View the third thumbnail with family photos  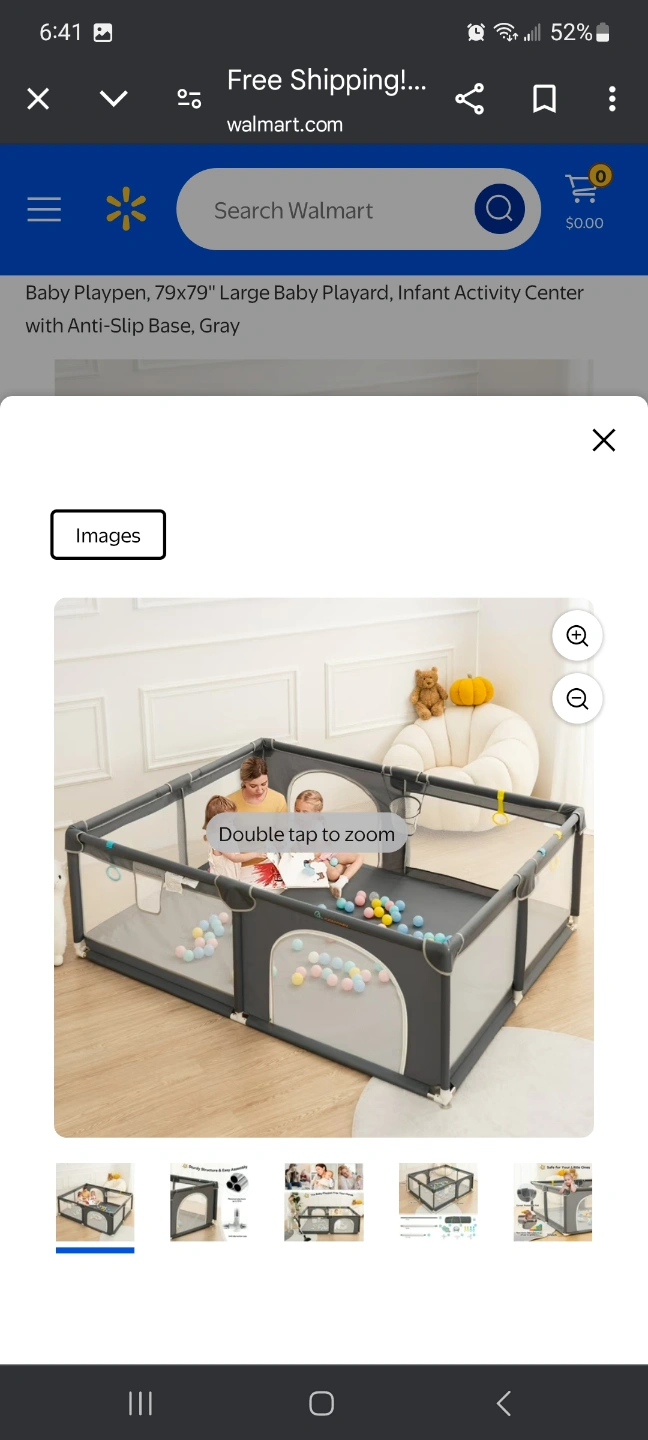pyautogui.click(x=324, y=1202)
